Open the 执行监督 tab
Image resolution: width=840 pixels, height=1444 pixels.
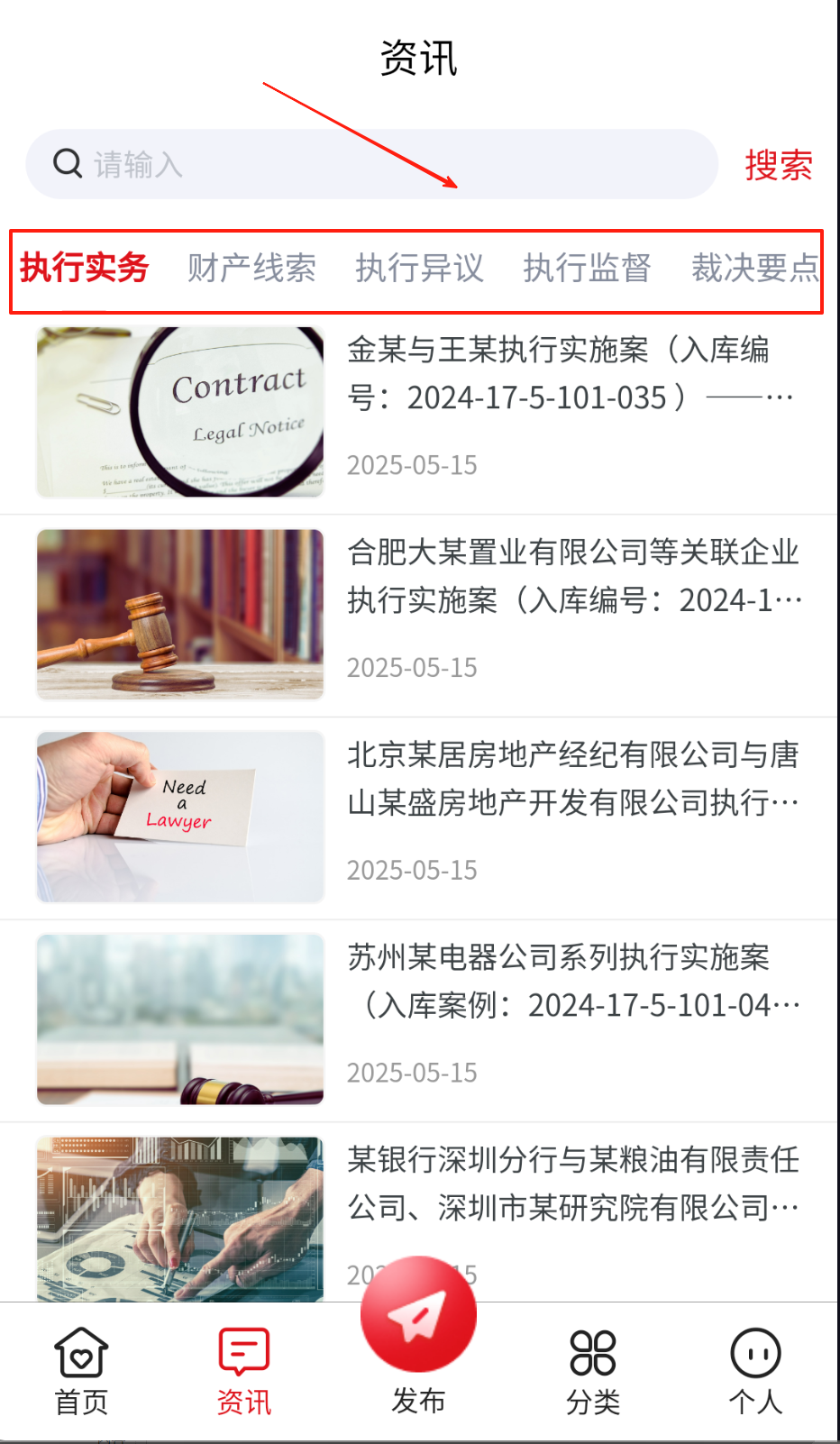click(587, 268)
